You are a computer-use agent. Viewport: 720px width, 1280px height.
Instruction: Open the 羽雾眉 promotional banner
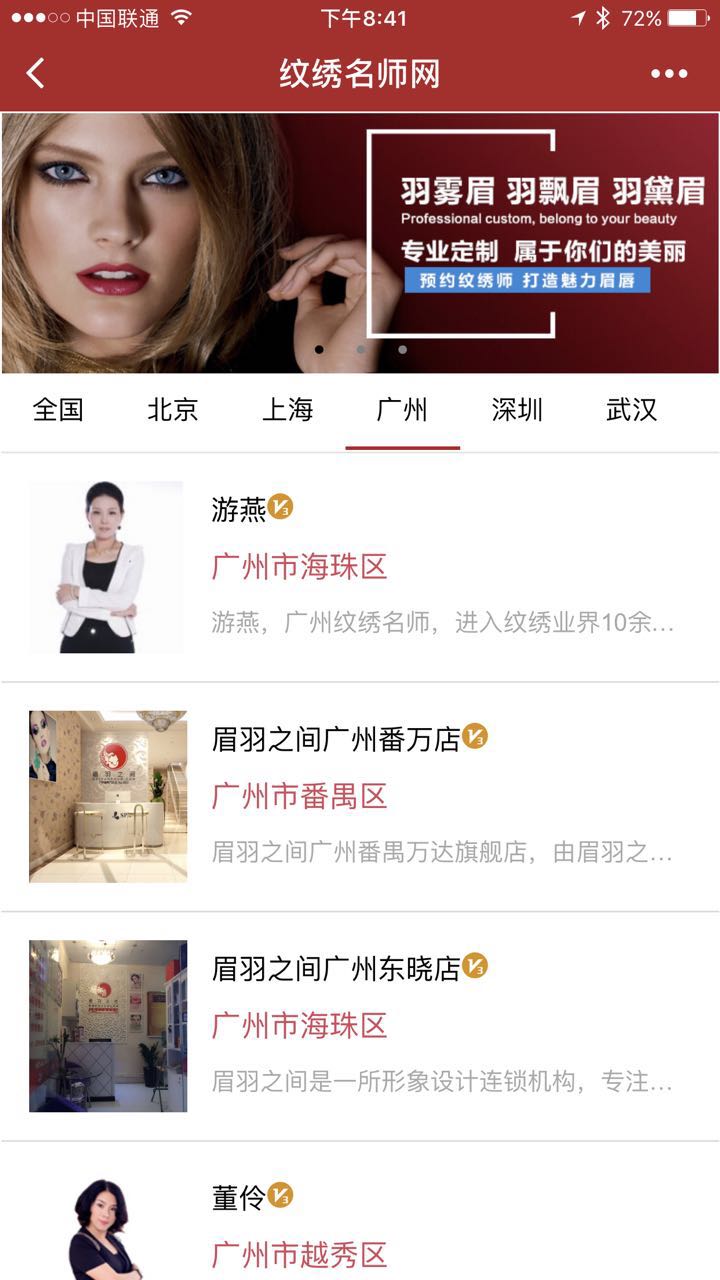pyautogui.click(x=360, y=242)
